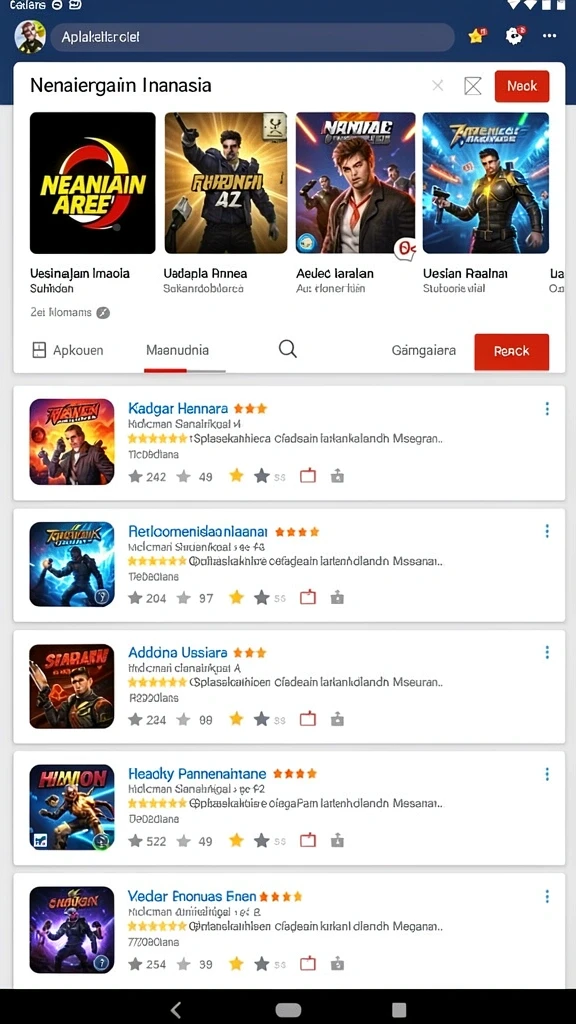The image size is (576, 1024).
Task: Open overflow menu for Retlcomenisiaonlaanaı
Action: 547,531
